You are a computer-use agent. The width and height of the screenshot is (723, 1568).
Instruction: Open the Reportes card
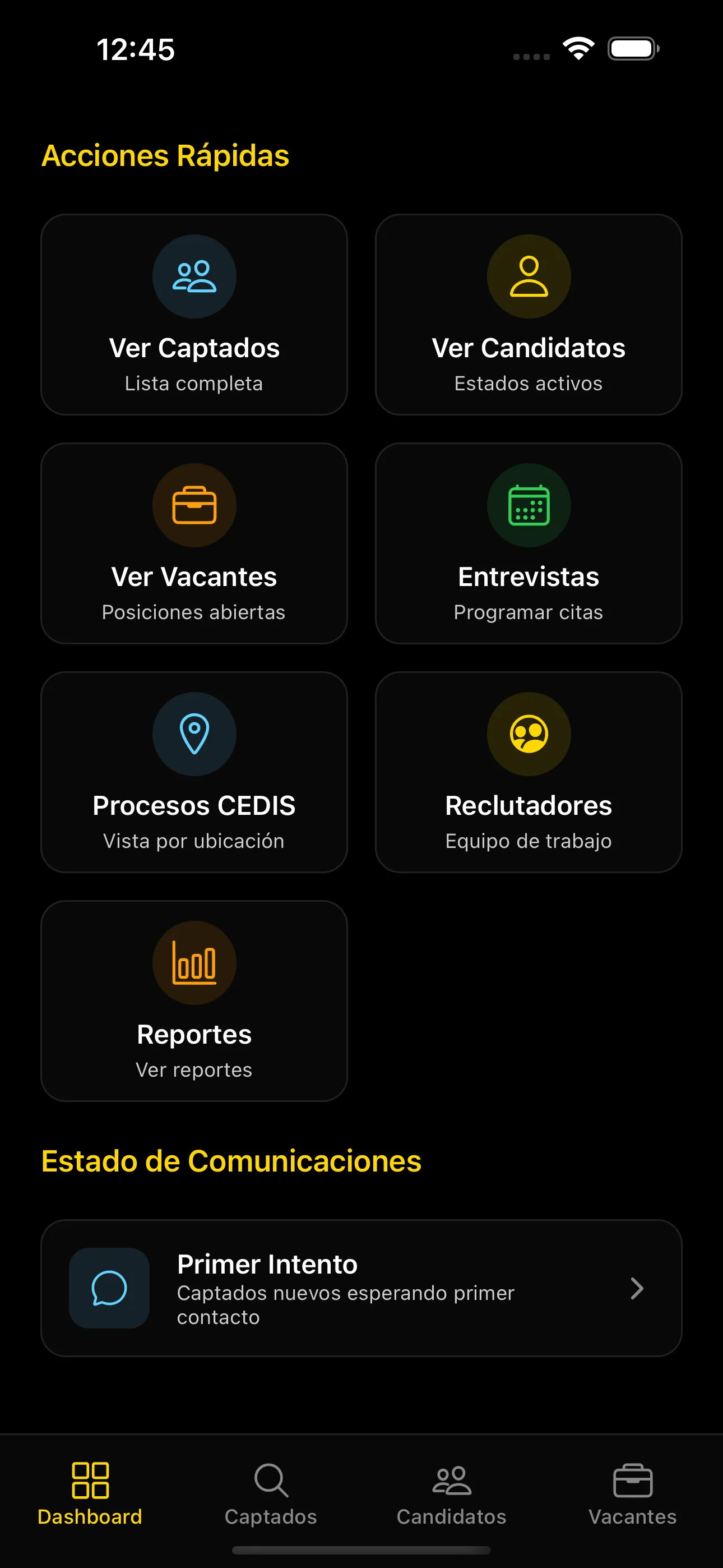coord(194,1001)
